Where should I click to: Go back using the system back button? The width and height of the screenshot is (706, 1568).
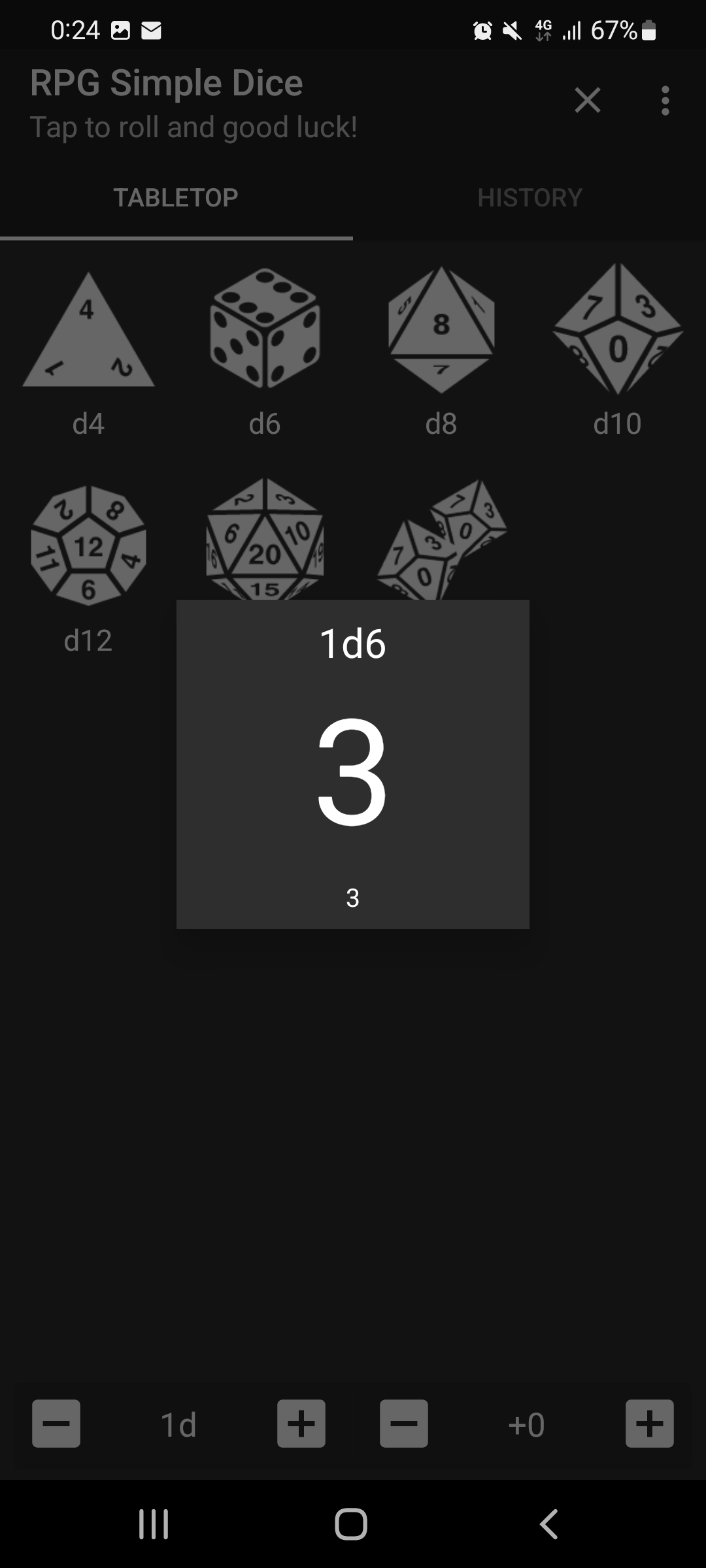pos(549,1524)
